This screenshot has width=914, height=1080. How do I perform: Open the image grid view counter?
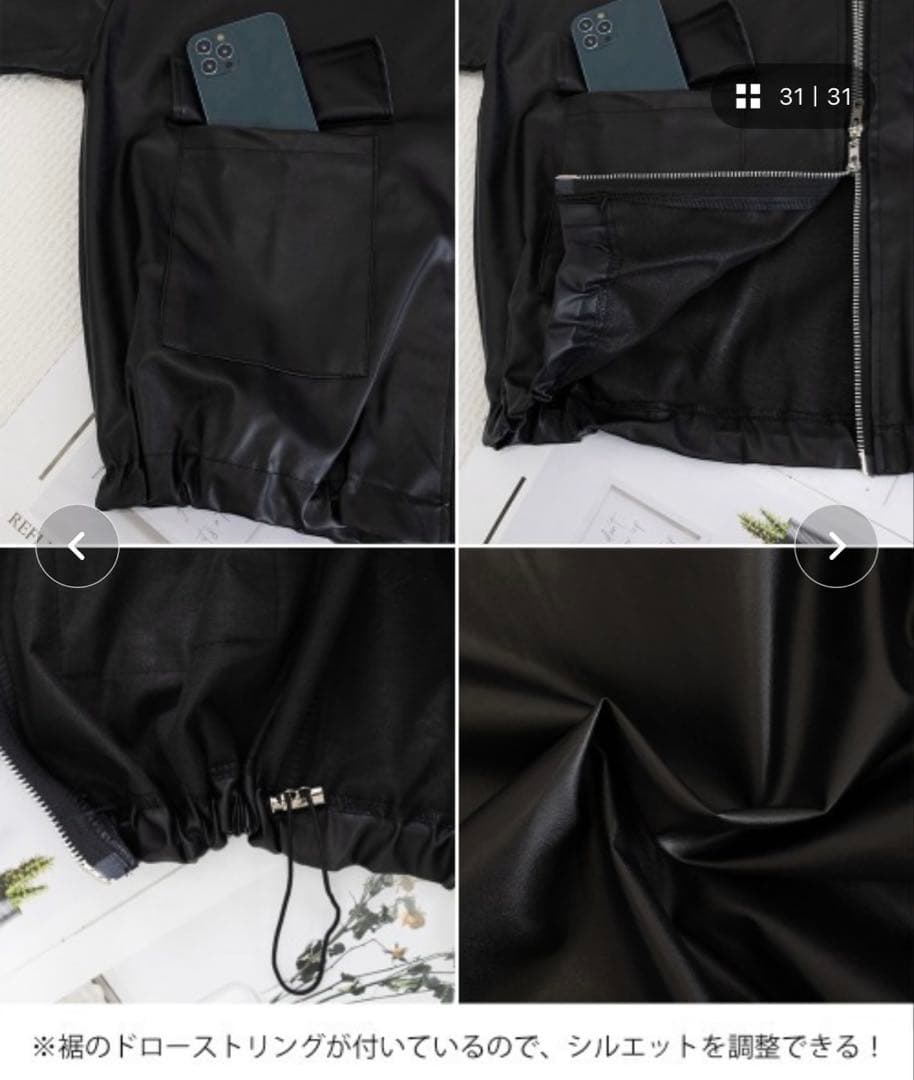click(792, 96)
